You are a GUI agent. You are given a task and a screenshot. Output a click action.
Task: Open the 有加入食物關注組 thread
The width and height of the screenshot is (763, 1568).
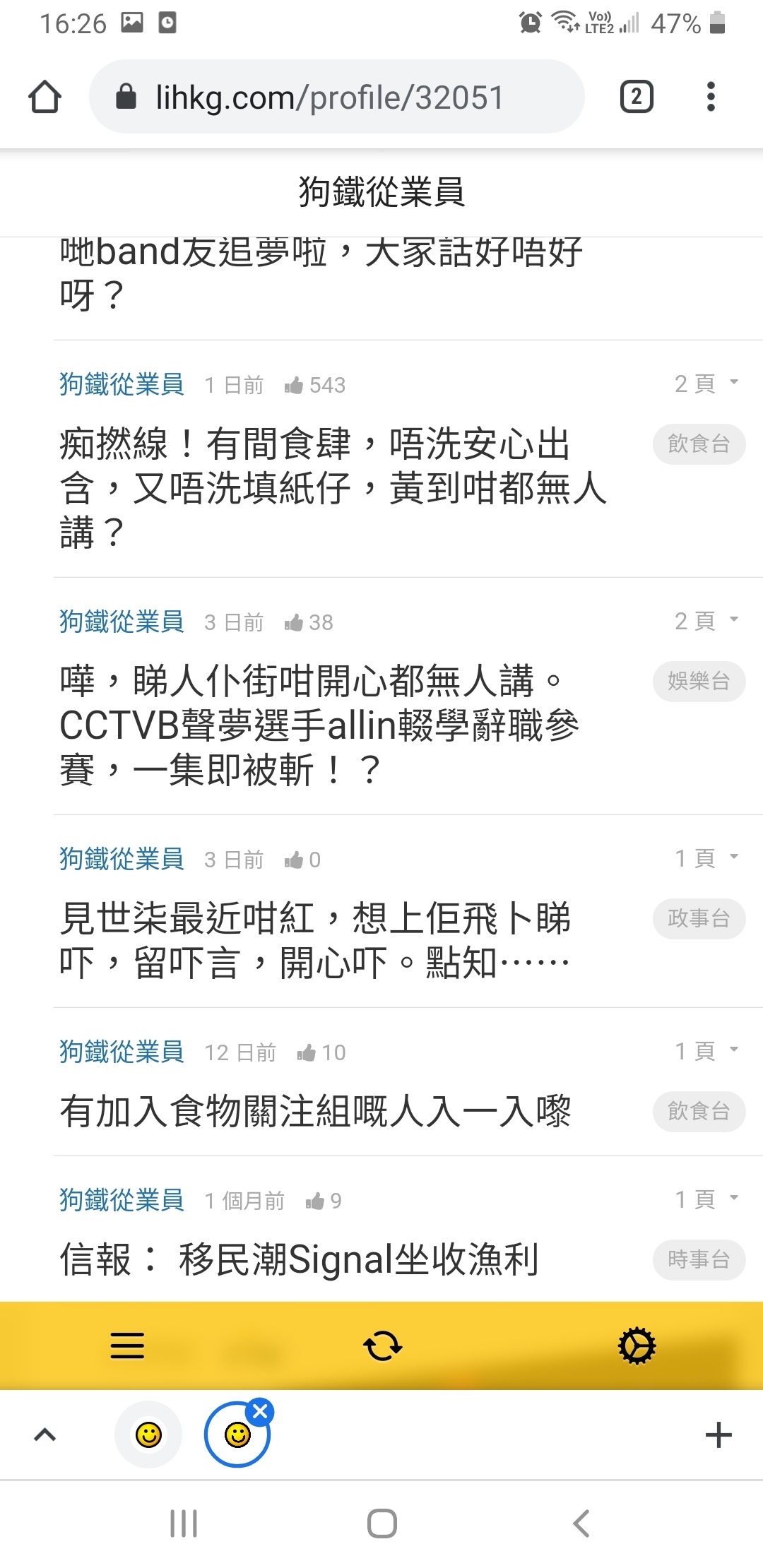(x=315, y=1111)
